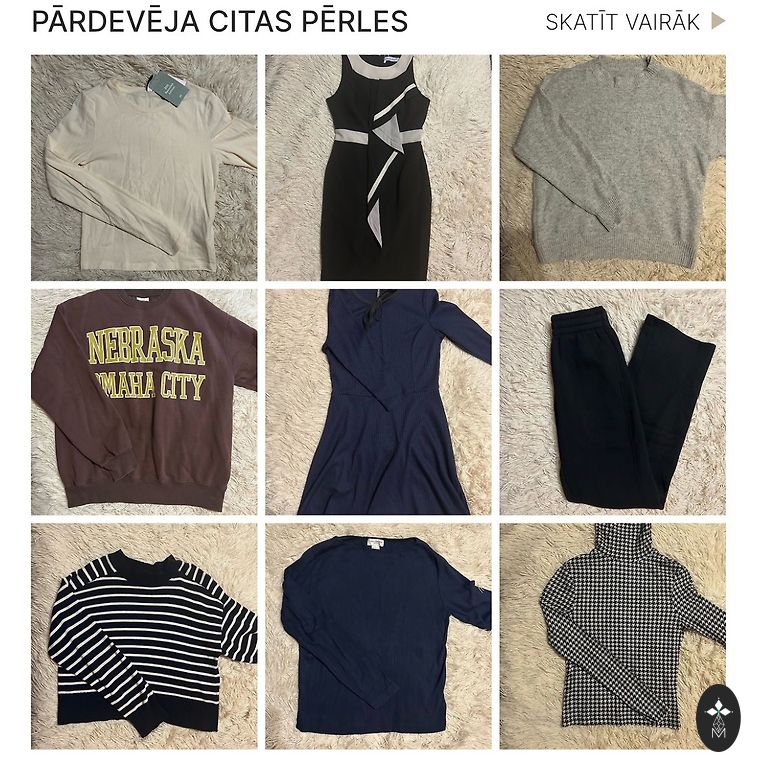Open the navy long-sleeve dress listing
Image resolution: width=757 pixels, height=768 pixels.
[x=378, y=402]
